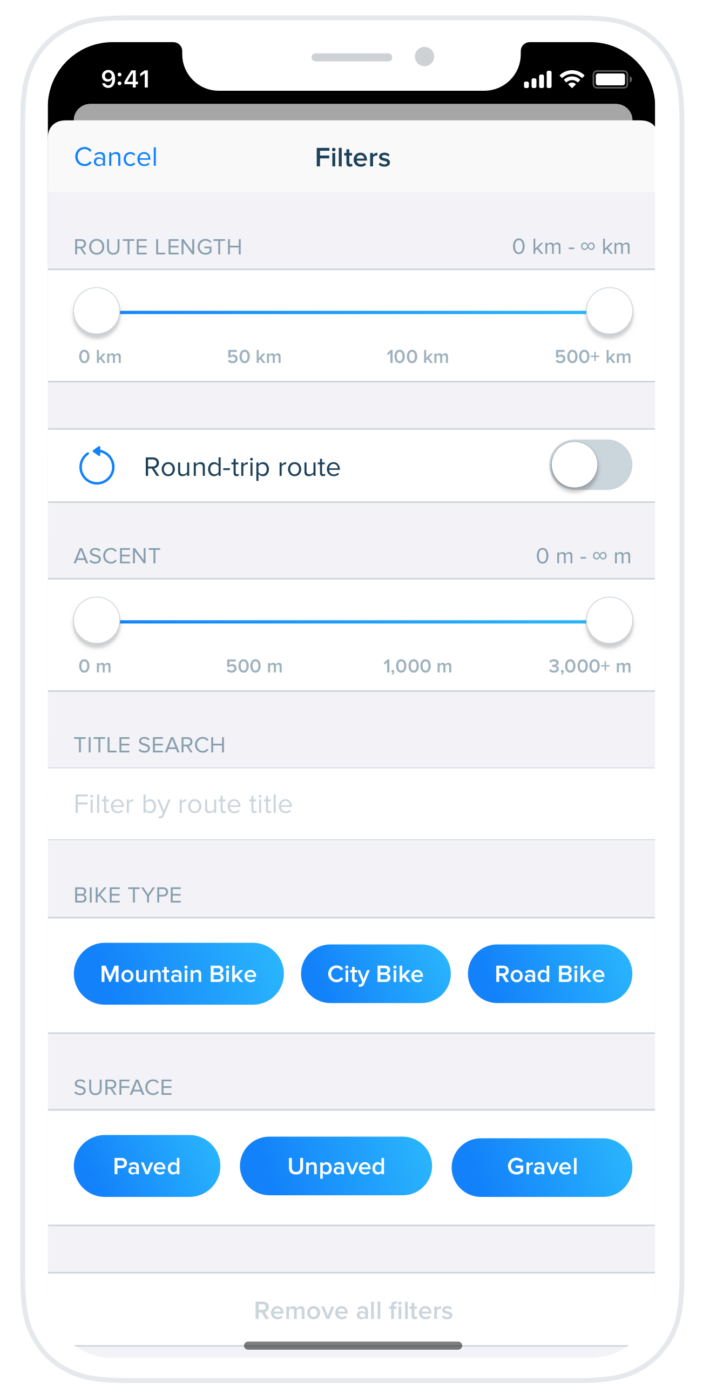Toggle the Road Bike chip
The height and width of the screenshot is (1400, 703).
point(549,974)
